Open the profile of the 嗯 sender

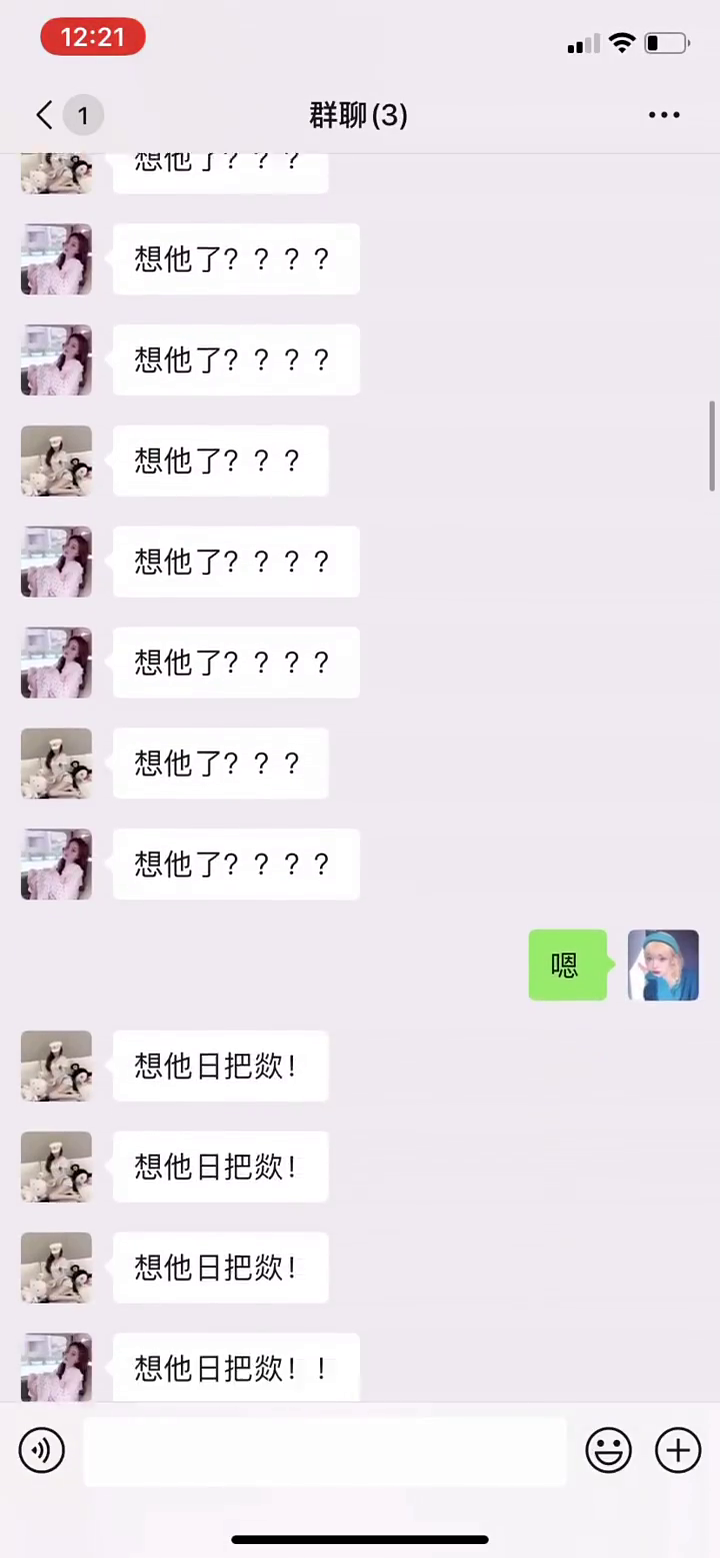(663, 965)
